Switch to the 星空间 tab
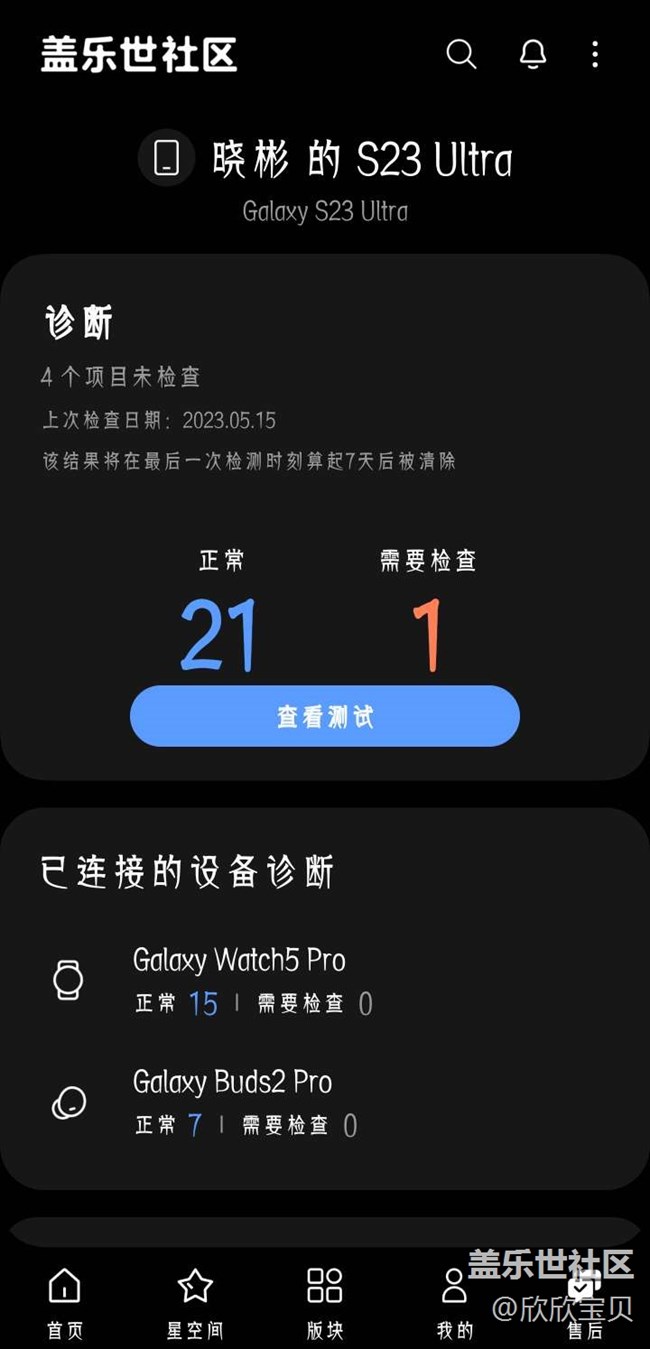Image resolution: width=650 pixels, height=1349 pixels. pyautogui.click(x=195, y=1303)
